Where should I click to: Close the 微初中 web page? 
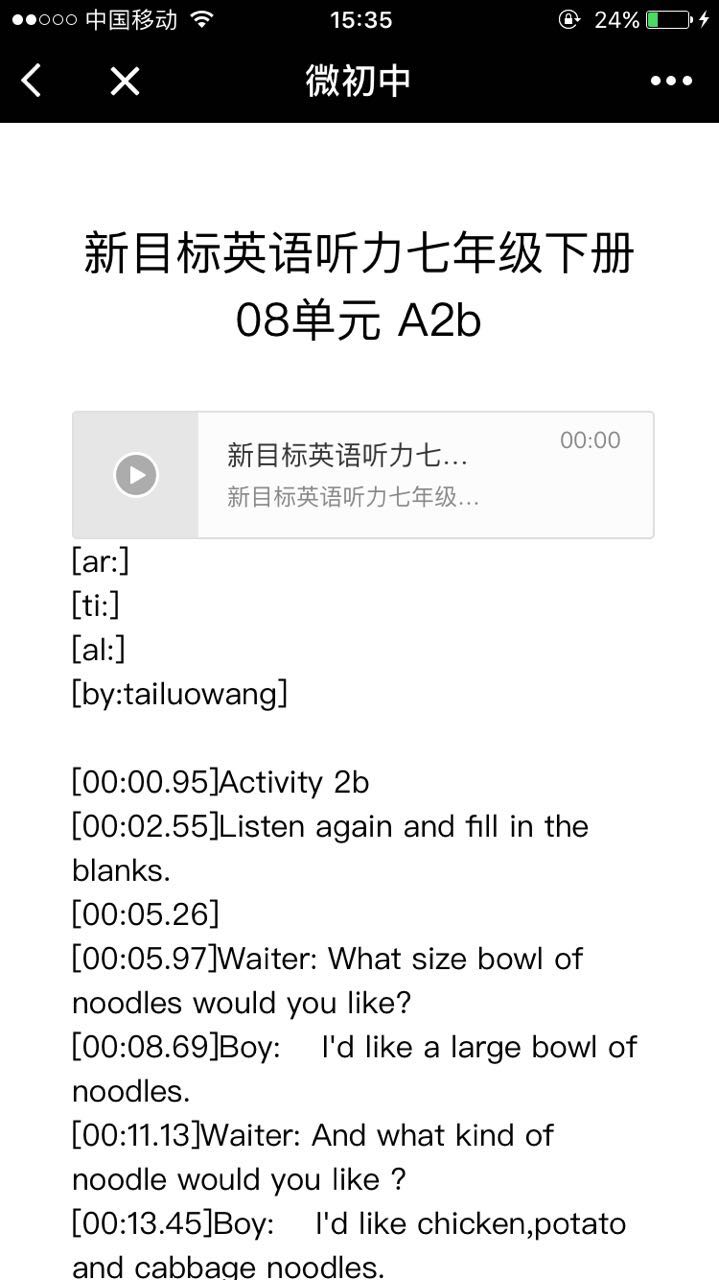click(x=125, y=81)
